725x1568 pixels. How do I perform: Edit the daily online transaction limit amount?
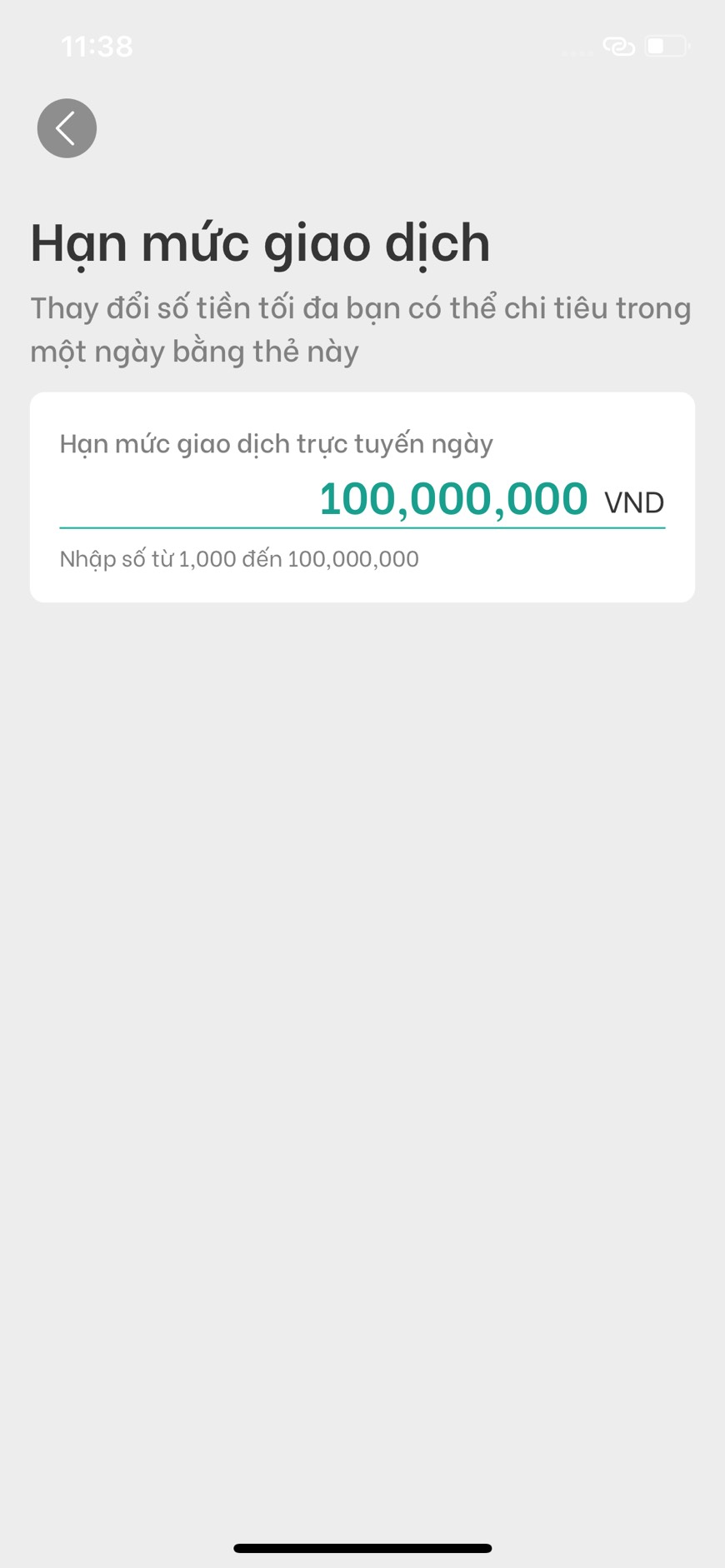(x=452, y=499)
